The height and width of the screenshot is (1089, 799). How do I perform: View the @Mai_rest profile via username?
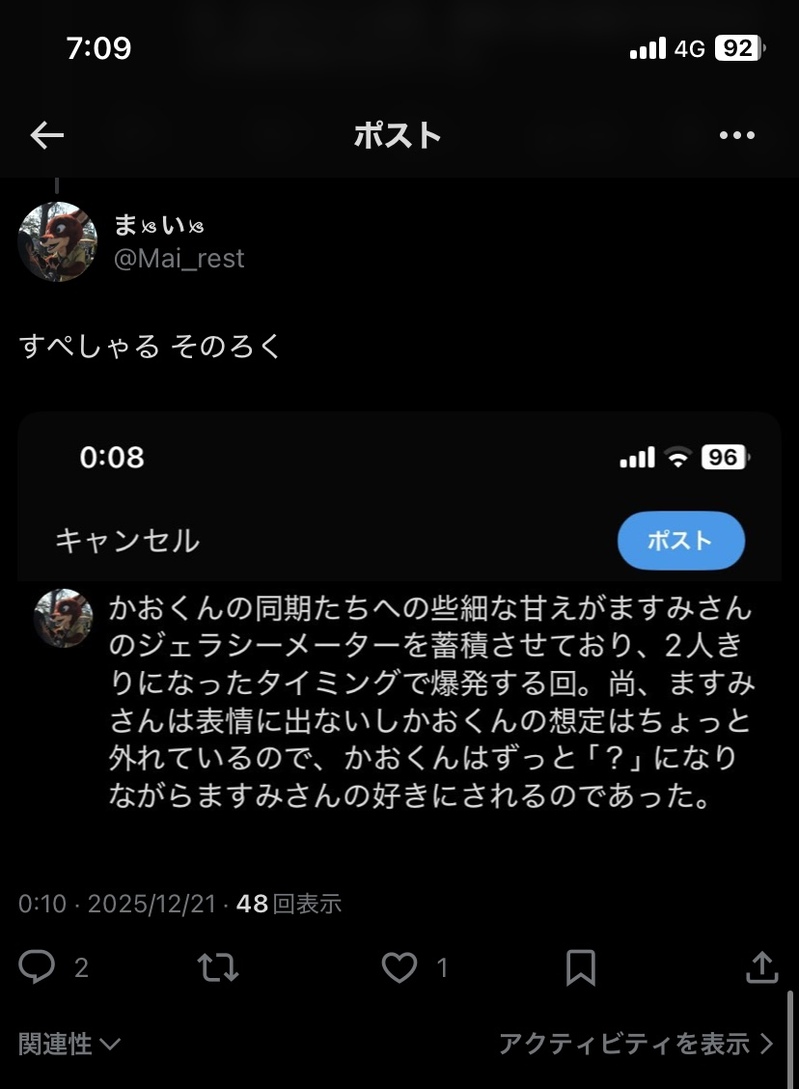(178, 259)
